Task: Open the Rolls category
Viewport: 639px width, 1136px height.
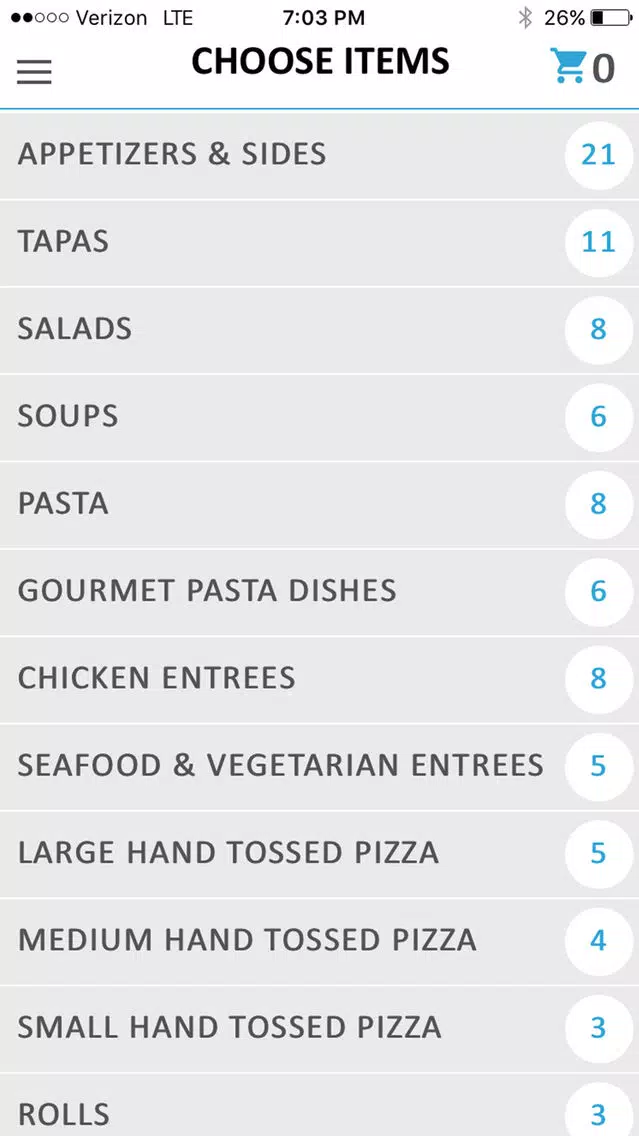Action: pyautogui.click(x=320, y=1105)
